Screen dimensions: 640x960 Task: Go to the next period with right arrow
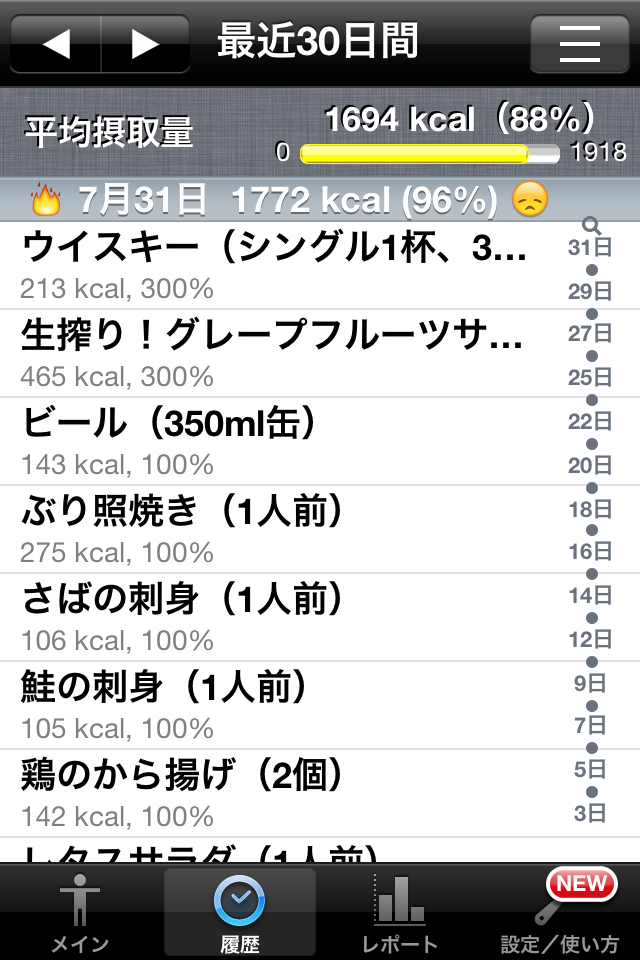(x=146, y=45)
